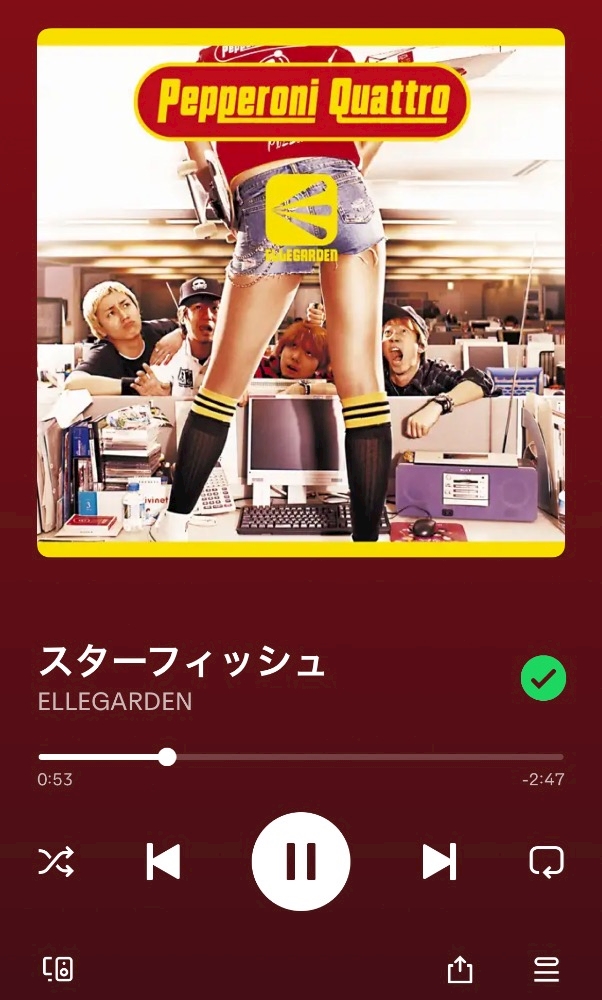Toggle repeat mode
The width and height of the screenshot is (602, 1000).
(x=547, y=862)
